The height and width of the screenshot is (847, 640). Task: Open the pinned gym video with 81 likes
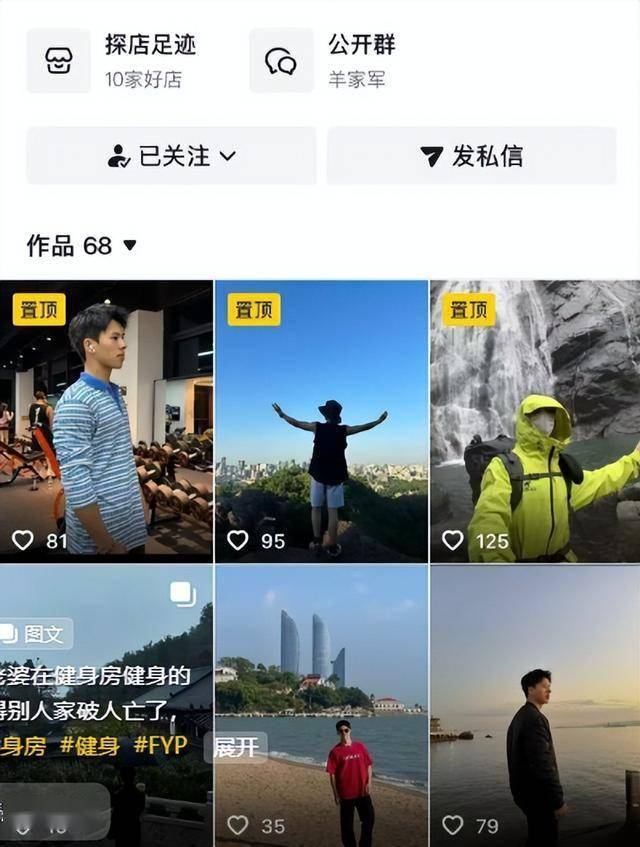point(106,420)
